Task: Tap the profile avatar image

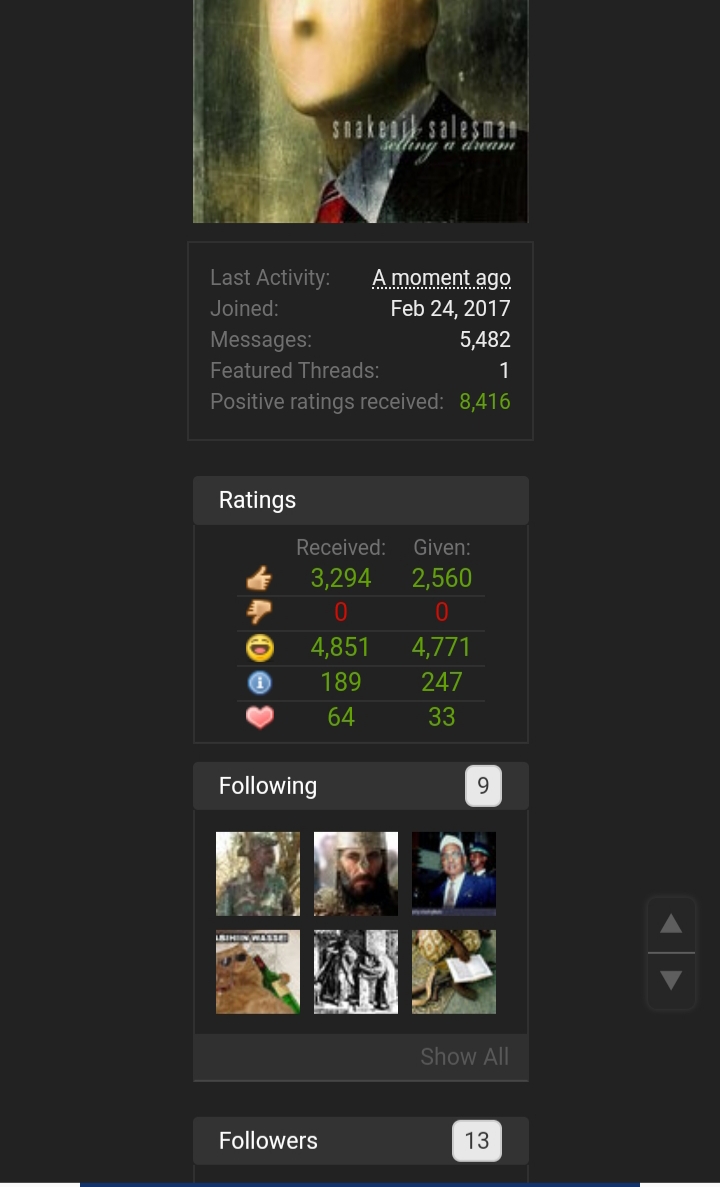Action: (x=360, y=110)
